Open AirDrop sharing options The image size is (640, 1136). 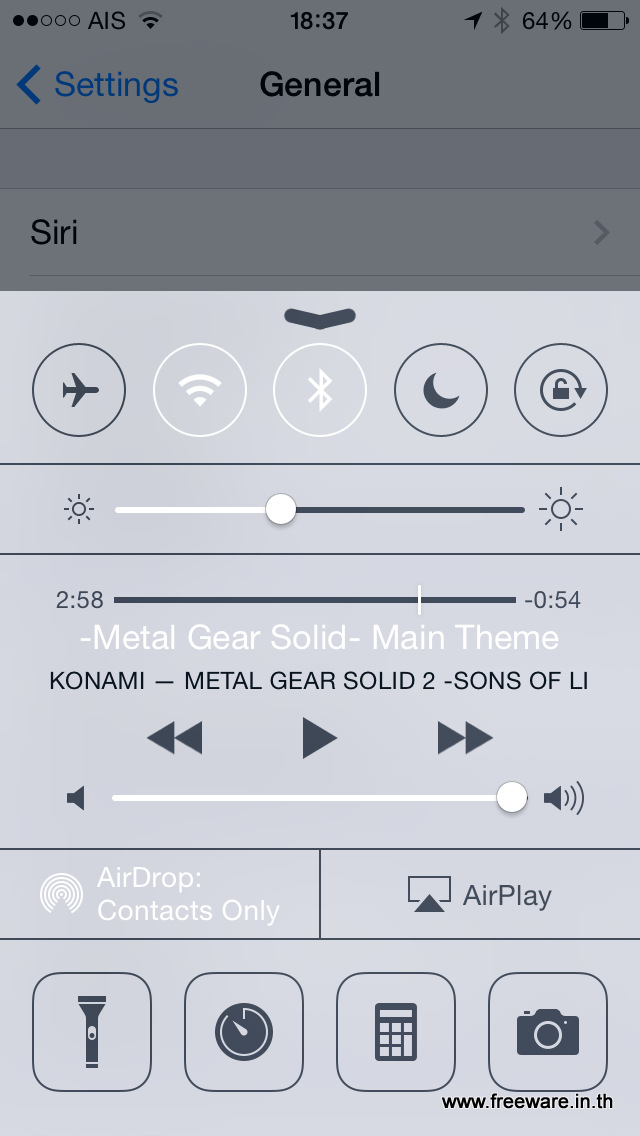[x=160, y=894]
